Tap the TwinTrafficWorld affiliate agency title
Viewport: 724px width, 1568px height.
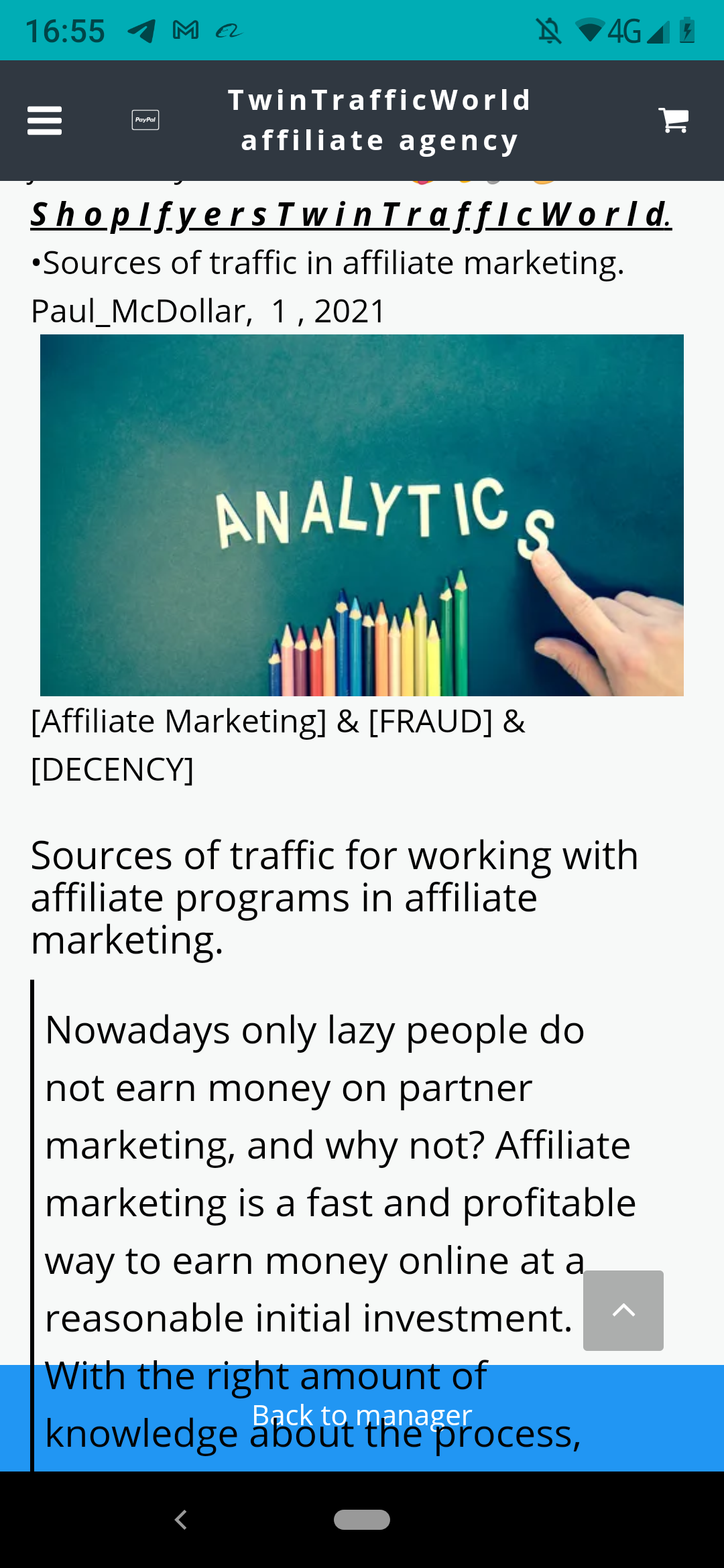379,121
